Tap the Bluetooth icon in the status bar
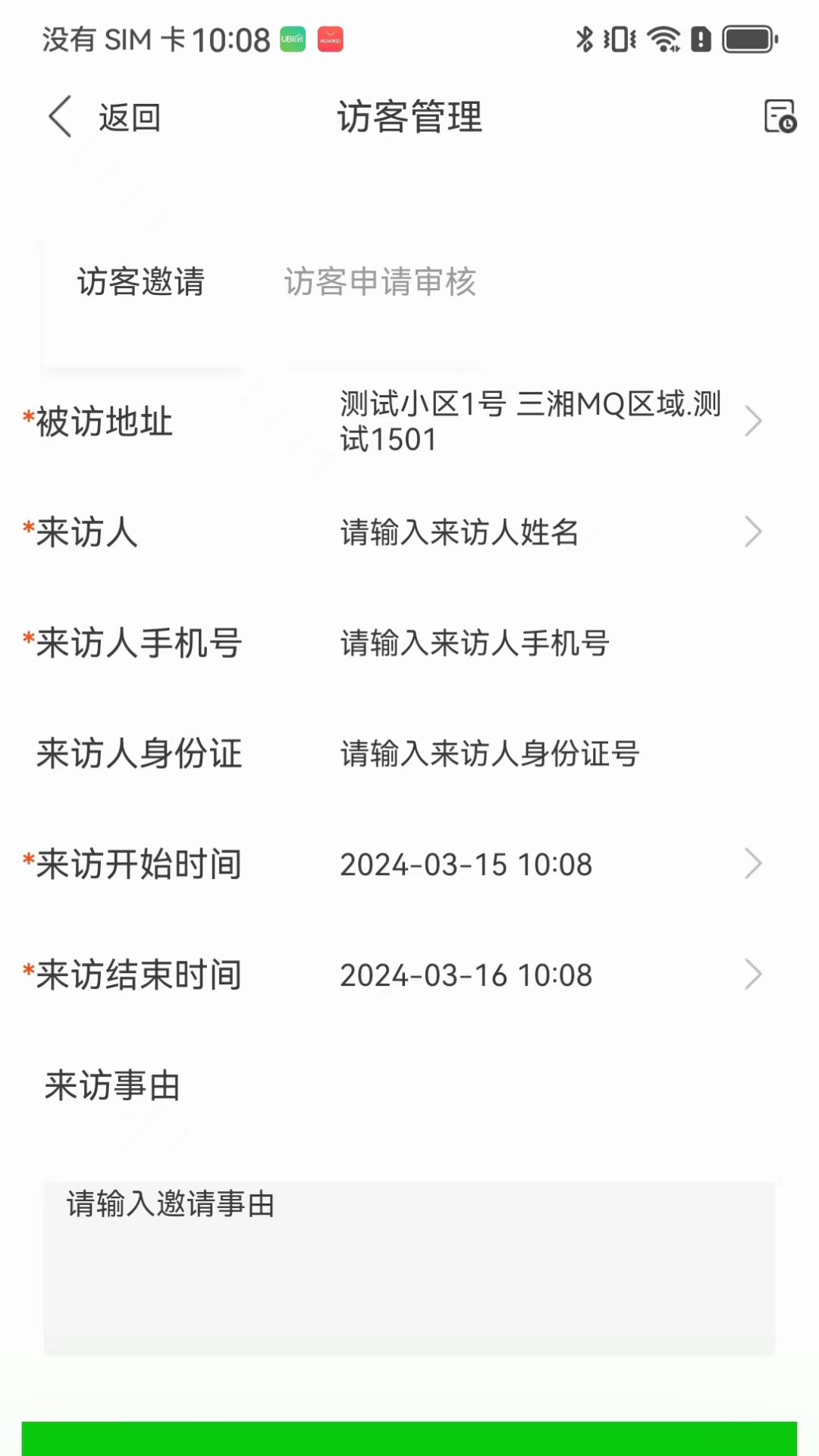Image resolution: width=819 pixels, height=1456 pixels. (584, 39)
